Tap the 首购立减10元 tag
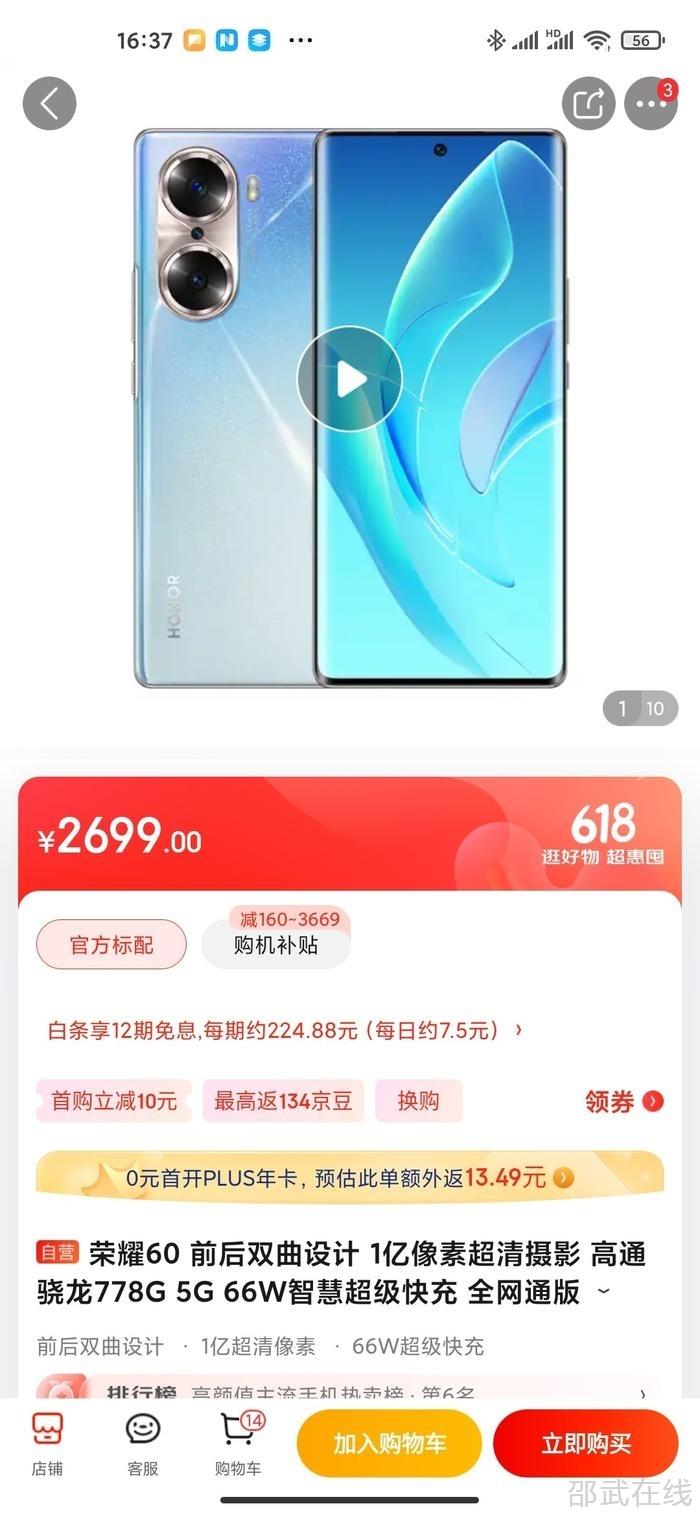Image resolution: width=700 pixels, height=1517 pixels. click(x=114, y=1101)
